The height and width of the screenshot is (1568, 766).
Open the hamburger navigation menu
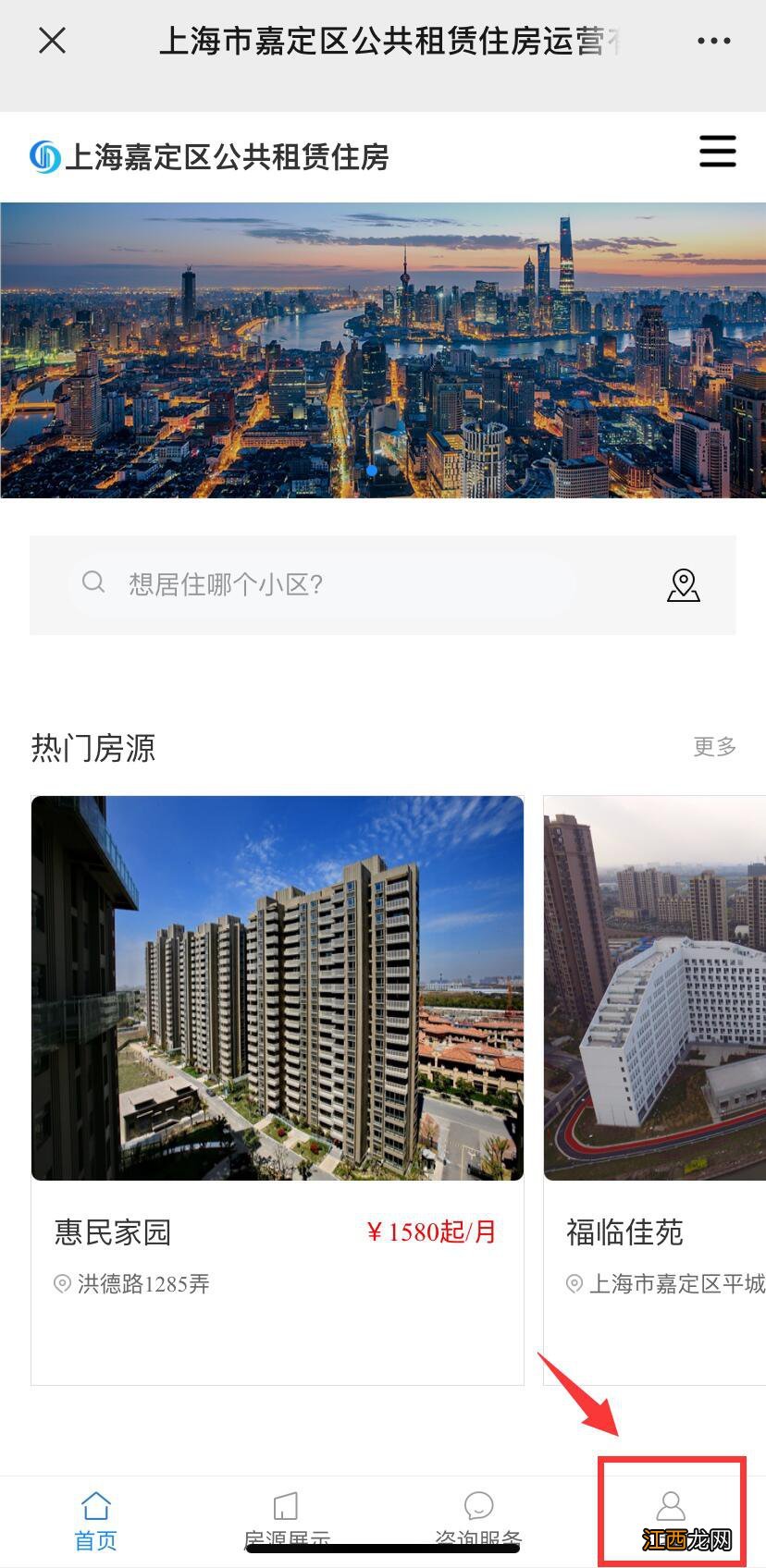pos(718,152)
